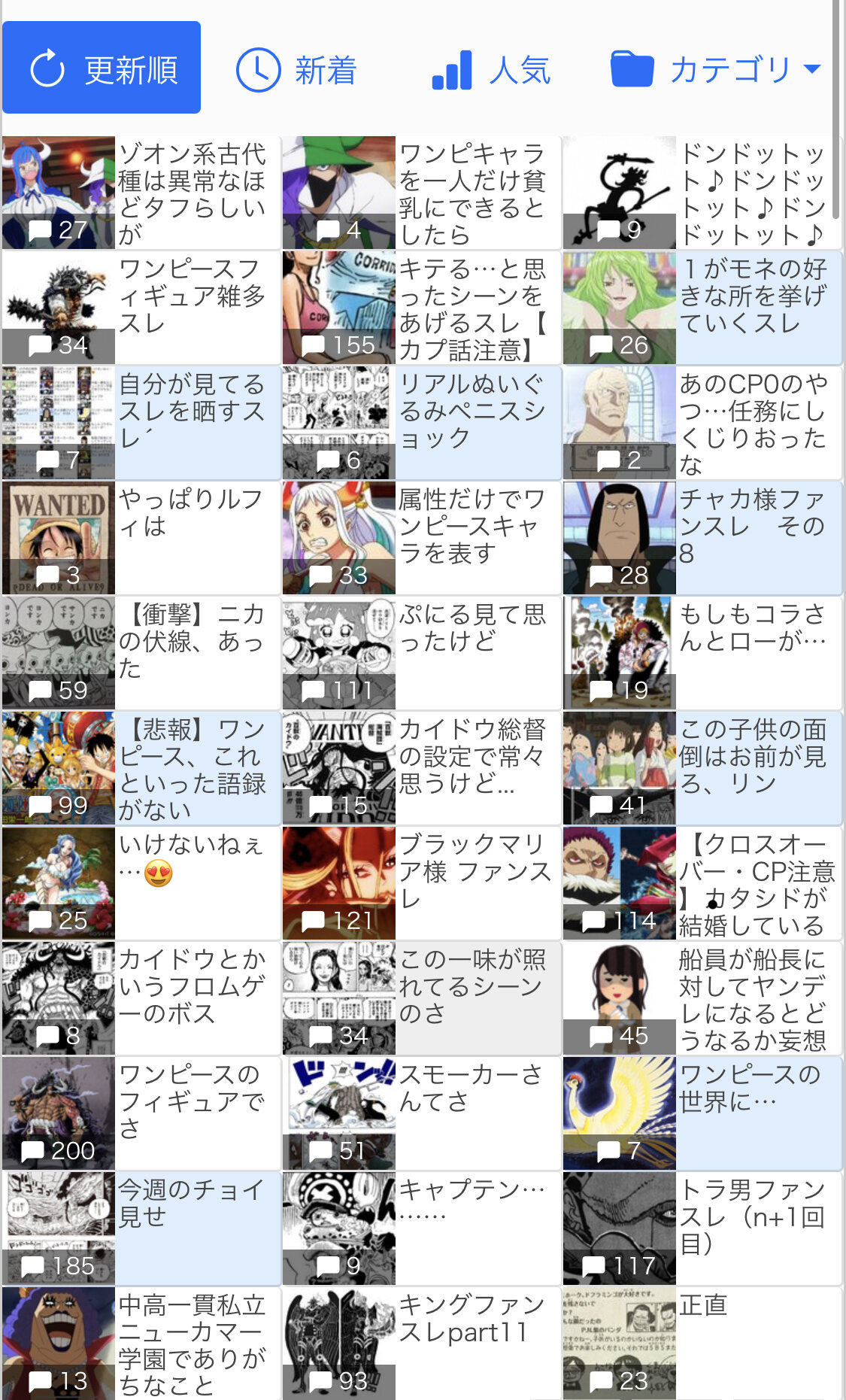Screen dimensions: 846x1400
Task: Open thread 今週のチョイ見せ
Action: [141, 1228]
